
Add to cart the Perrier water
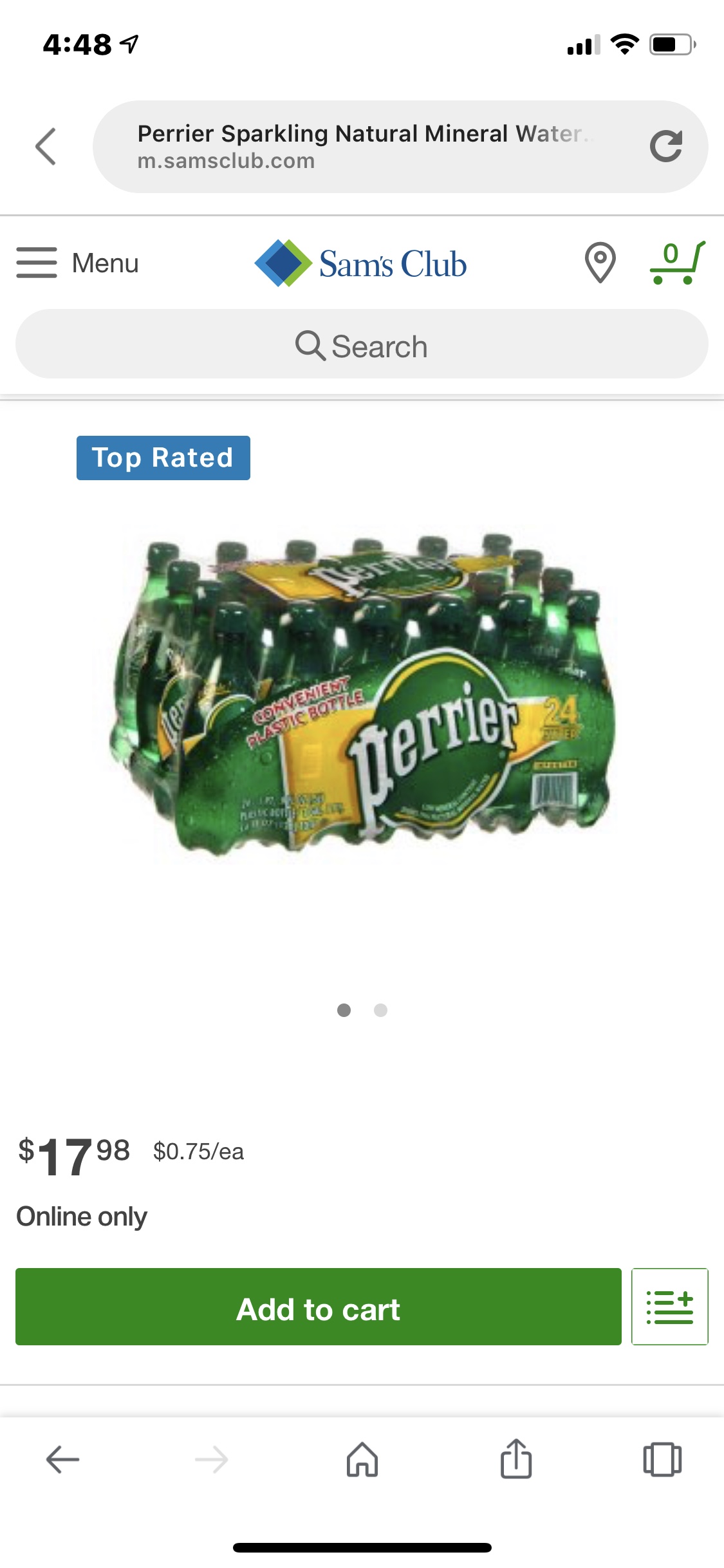pos(319,1307)
